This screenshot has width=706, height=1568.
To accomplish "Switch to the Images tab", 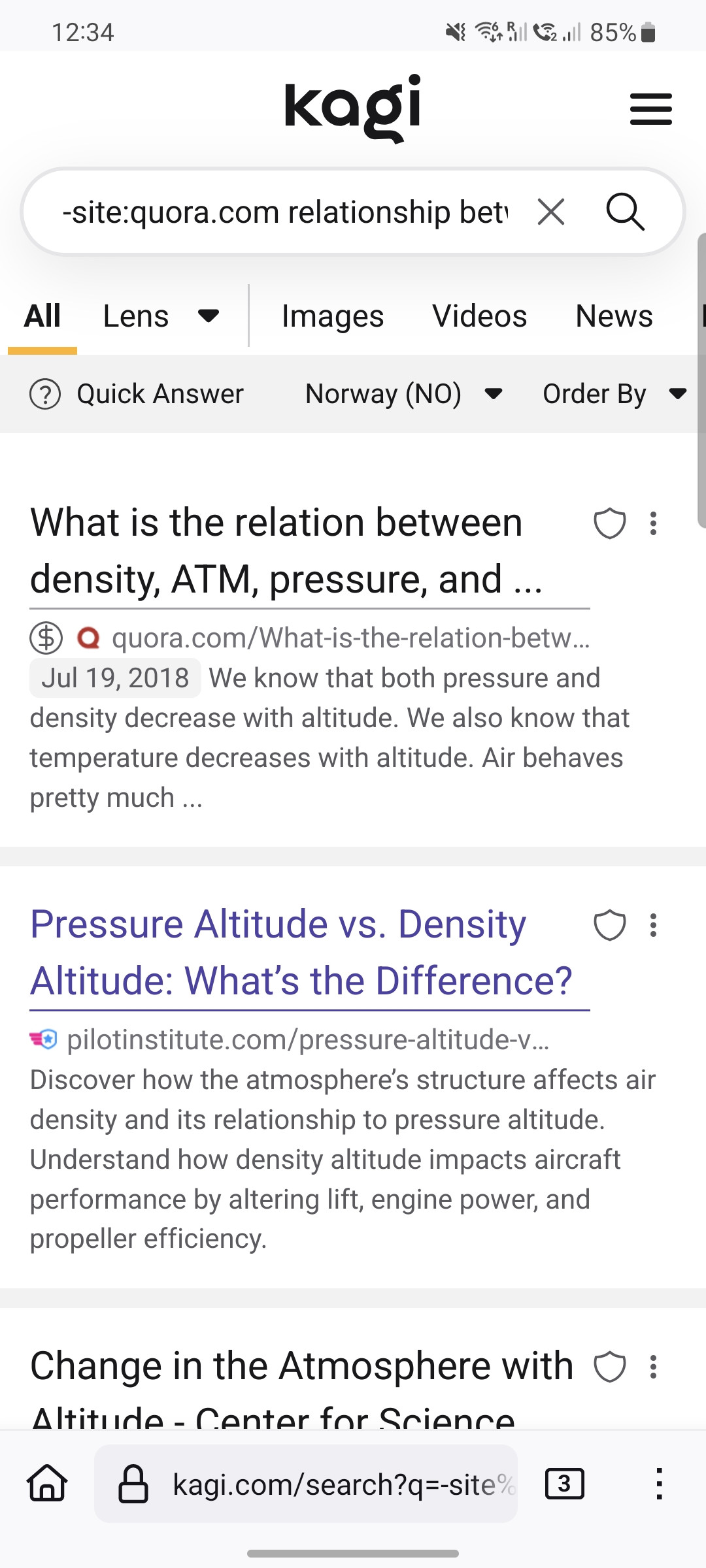I will (332, 317).
